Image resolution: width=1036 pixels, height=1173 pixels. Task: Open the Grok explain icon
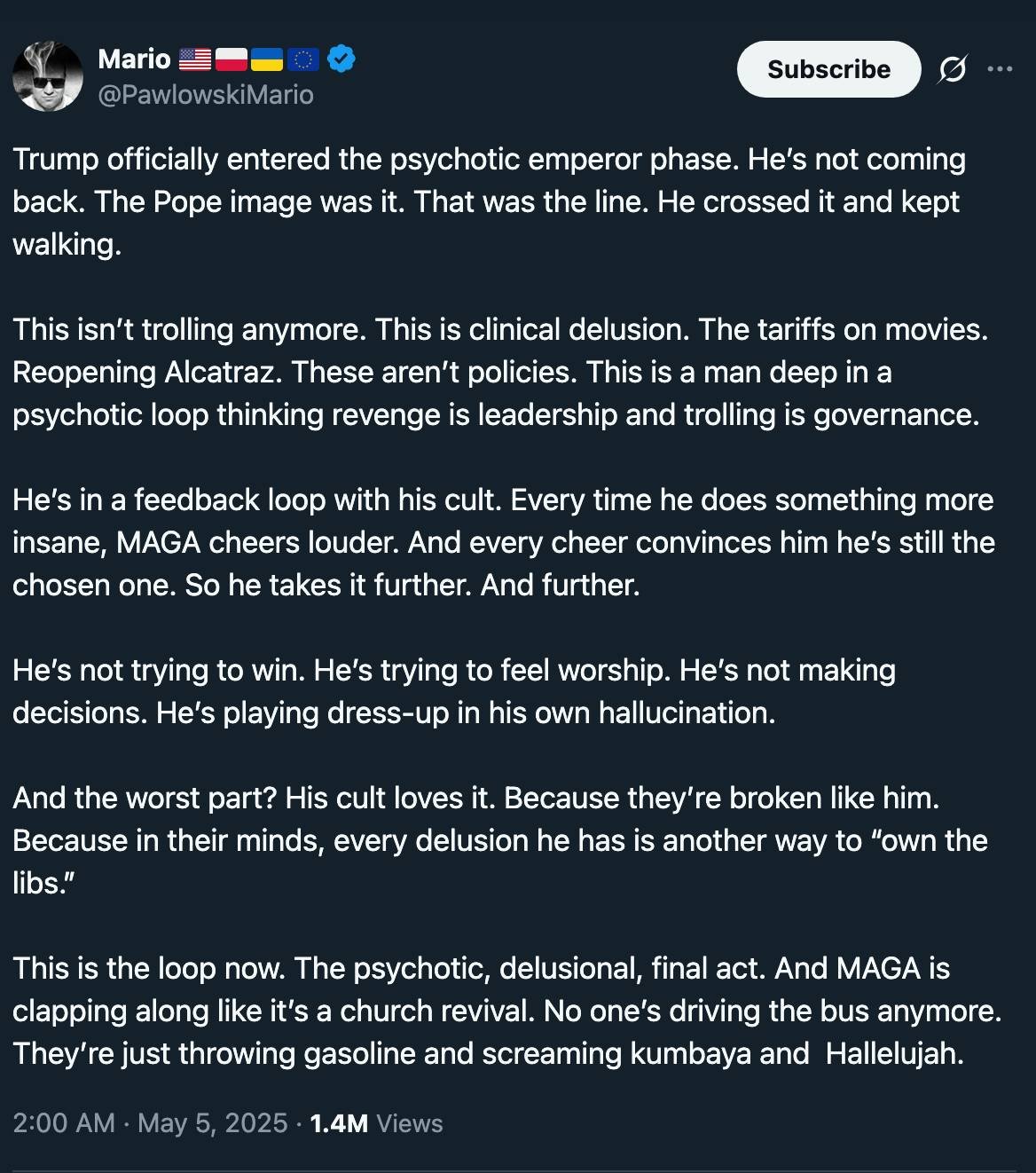(x=952, y=69)
